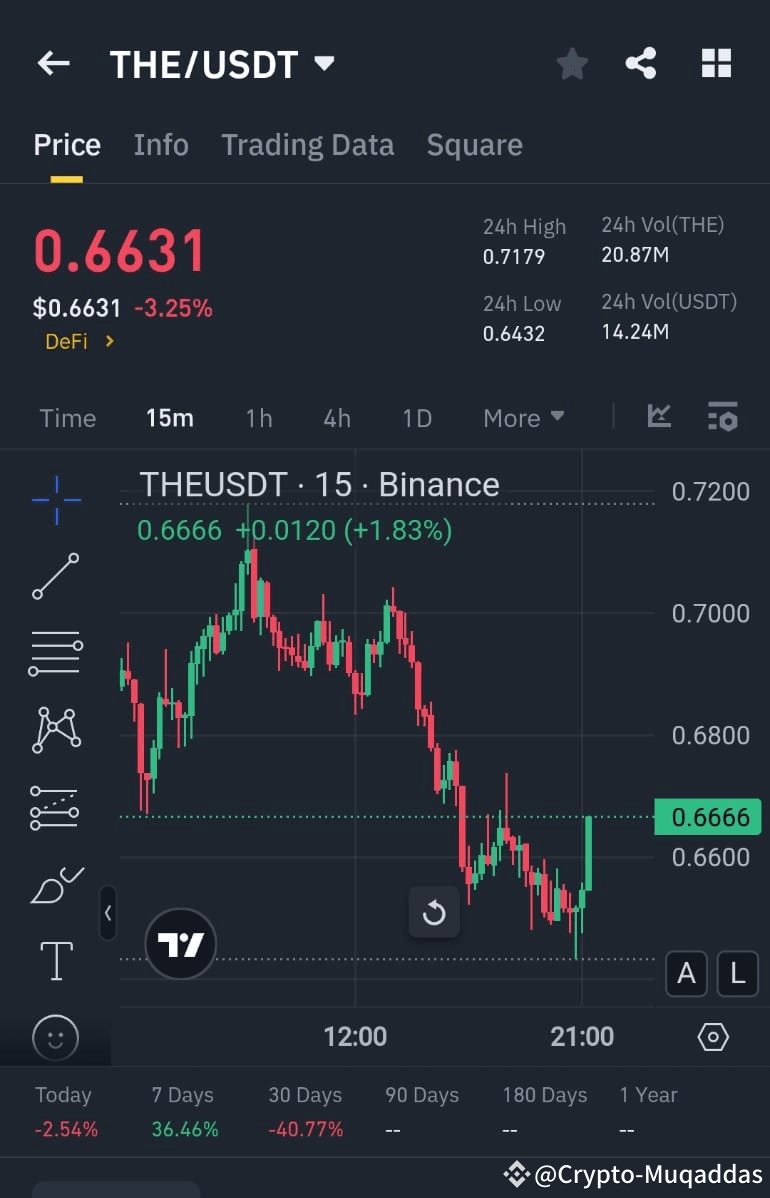Viewport: 770px width, 1198px height.
Task: Open the indicators panel icon
Action: [x=658, y=418]
